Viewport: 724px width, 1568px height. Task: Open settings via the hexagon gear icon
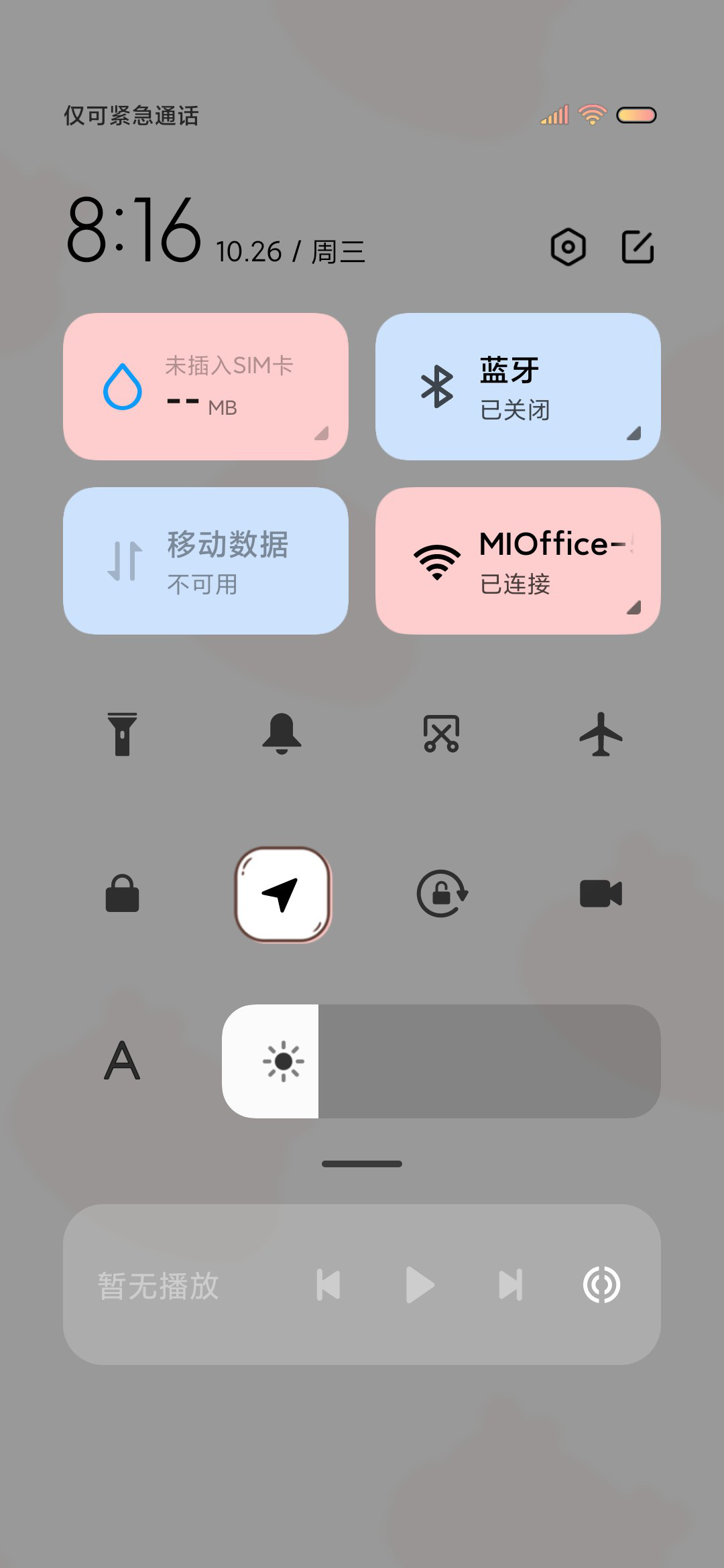[x=568, y=247]
